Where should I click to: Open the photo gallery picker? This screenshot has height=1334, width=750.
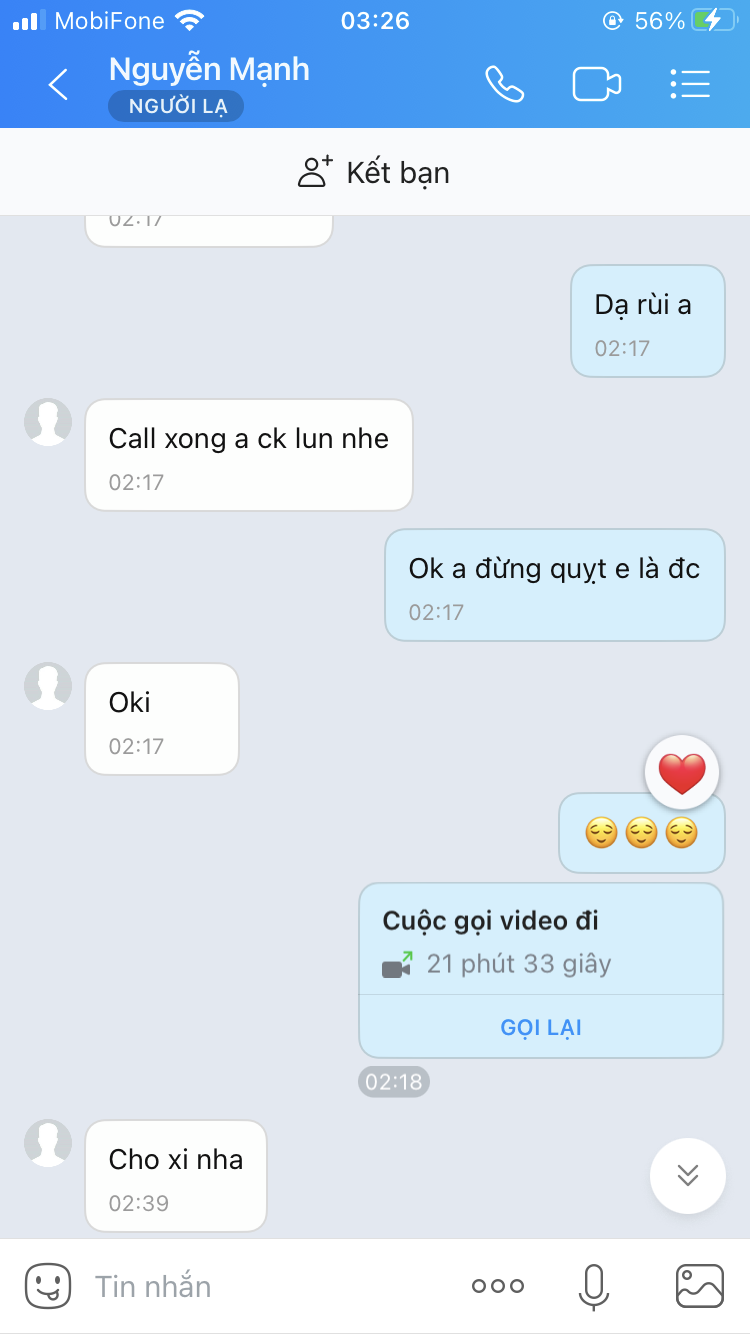coord(699,1286)
